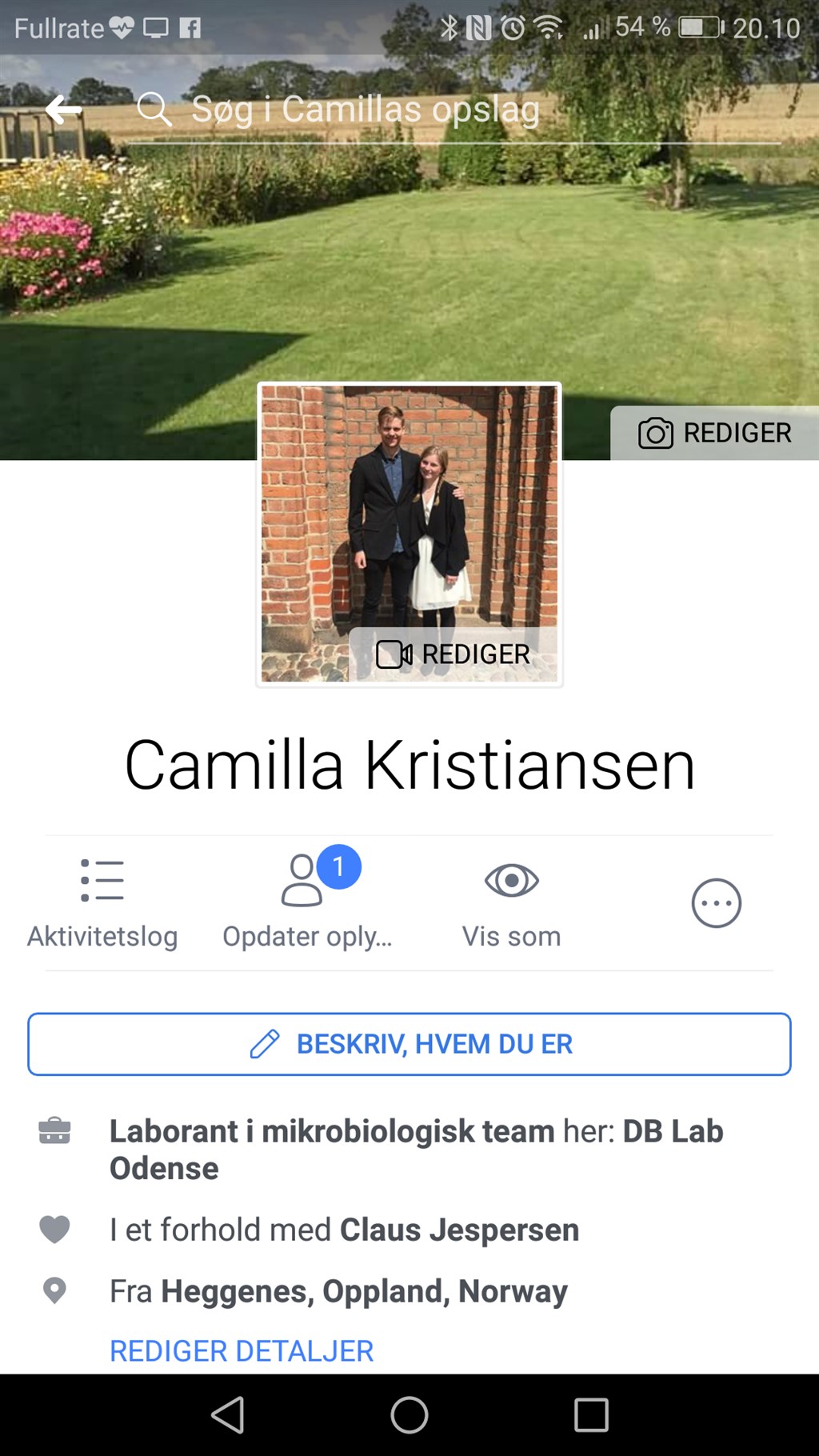Screen dimensions: 819x1456
Task: Tap the 'Søg i Camillas opslag' search field
Action: [x=365, y=110]
